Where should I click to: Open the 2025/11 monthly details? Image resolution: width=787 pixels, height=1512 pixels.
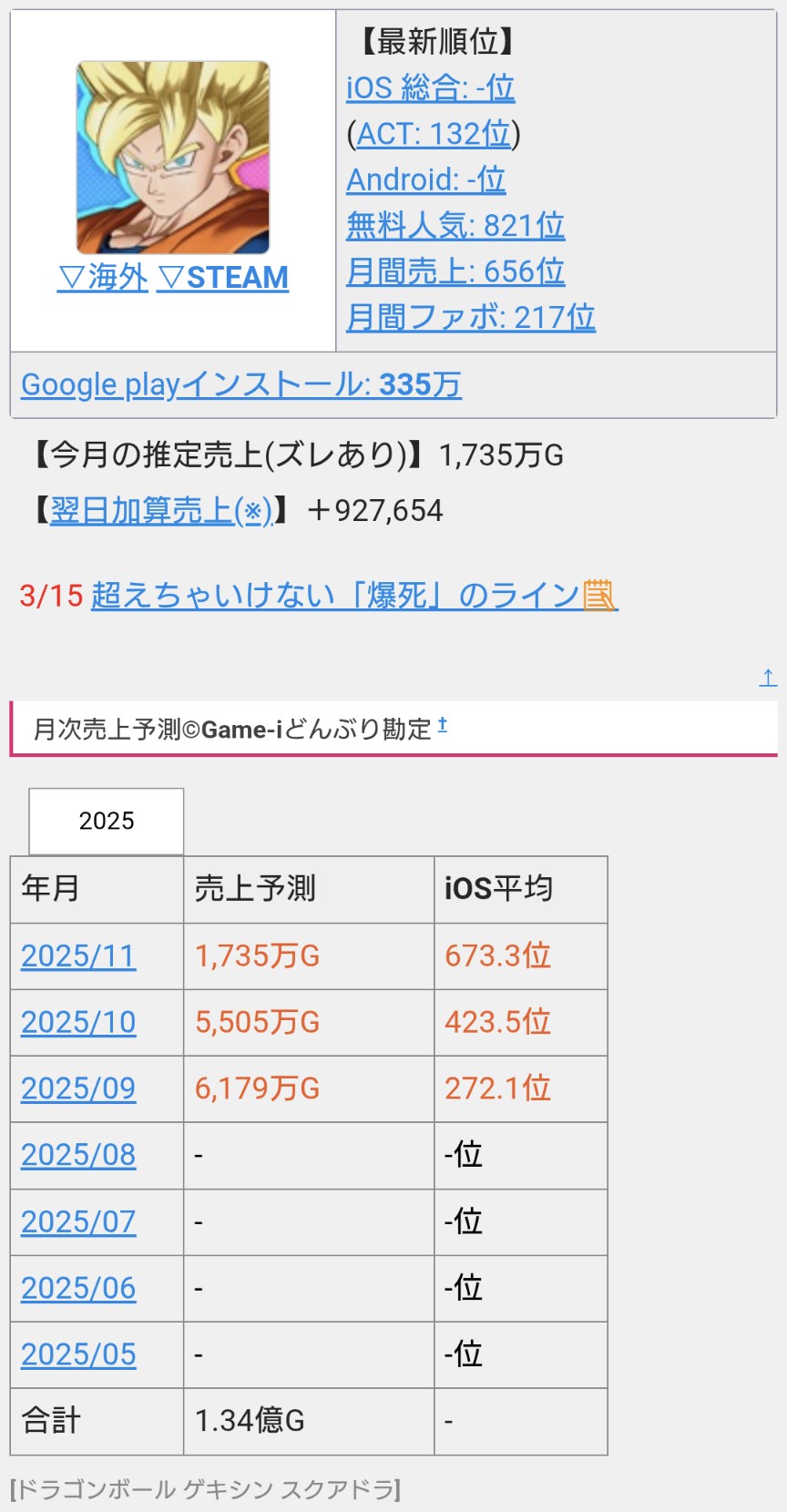point(78,955)
